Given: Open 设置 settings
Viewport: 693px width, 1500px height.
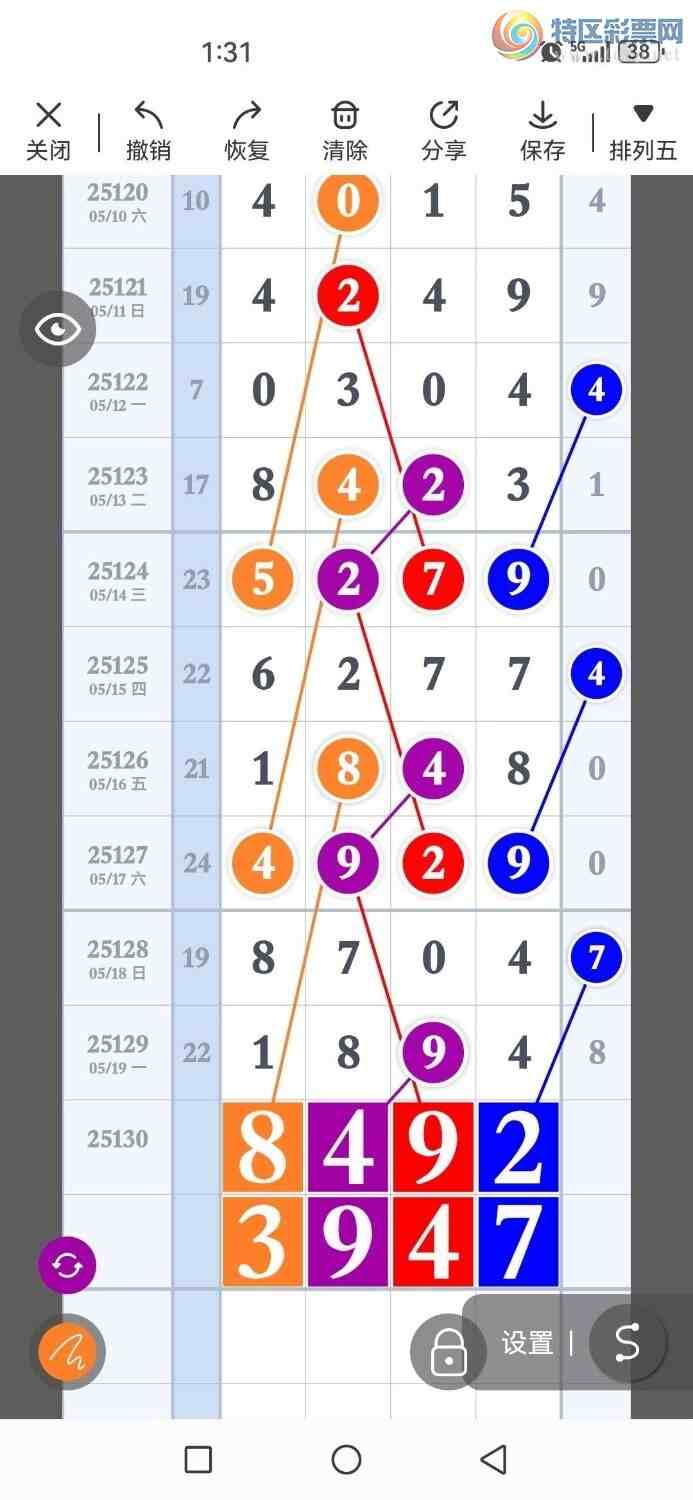Looking at the screenshot, I should (x=527, y=1343).
